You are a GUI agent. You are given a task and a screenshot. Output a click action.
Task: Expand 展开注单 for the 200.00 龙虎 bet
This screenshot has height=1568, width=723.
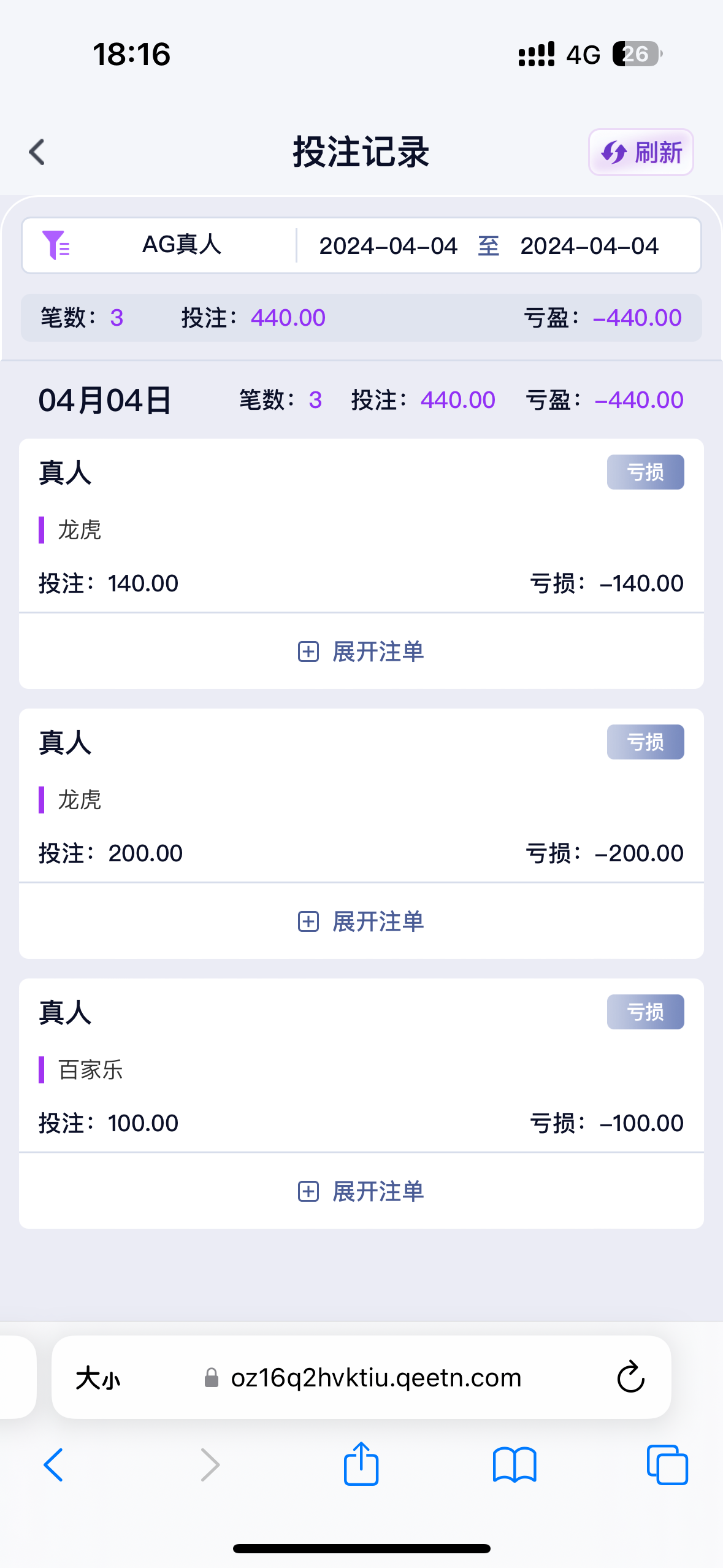(x=361, y=921)
